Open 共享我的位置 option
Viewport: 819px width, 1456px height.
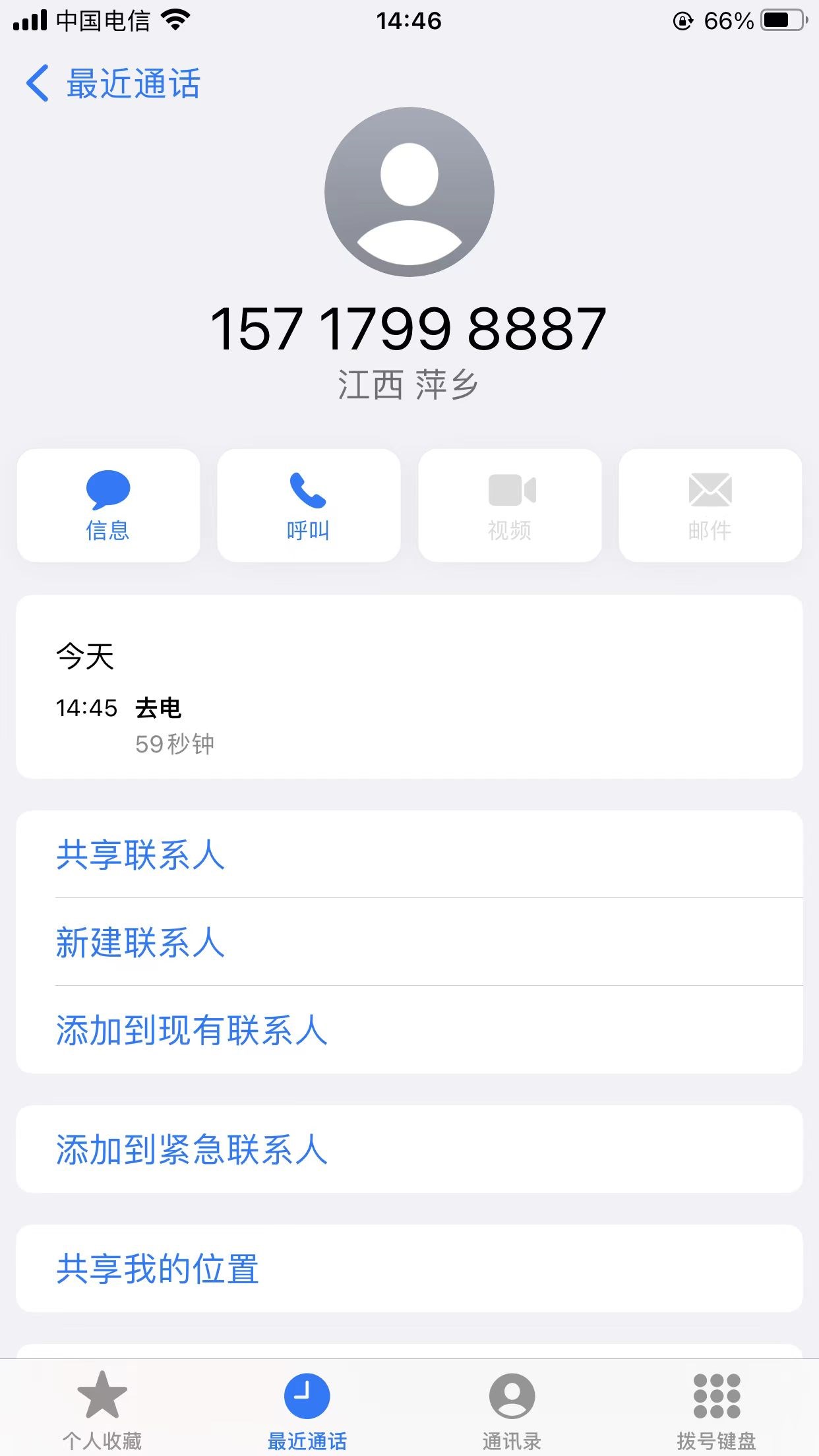[x=157, y=1269]
